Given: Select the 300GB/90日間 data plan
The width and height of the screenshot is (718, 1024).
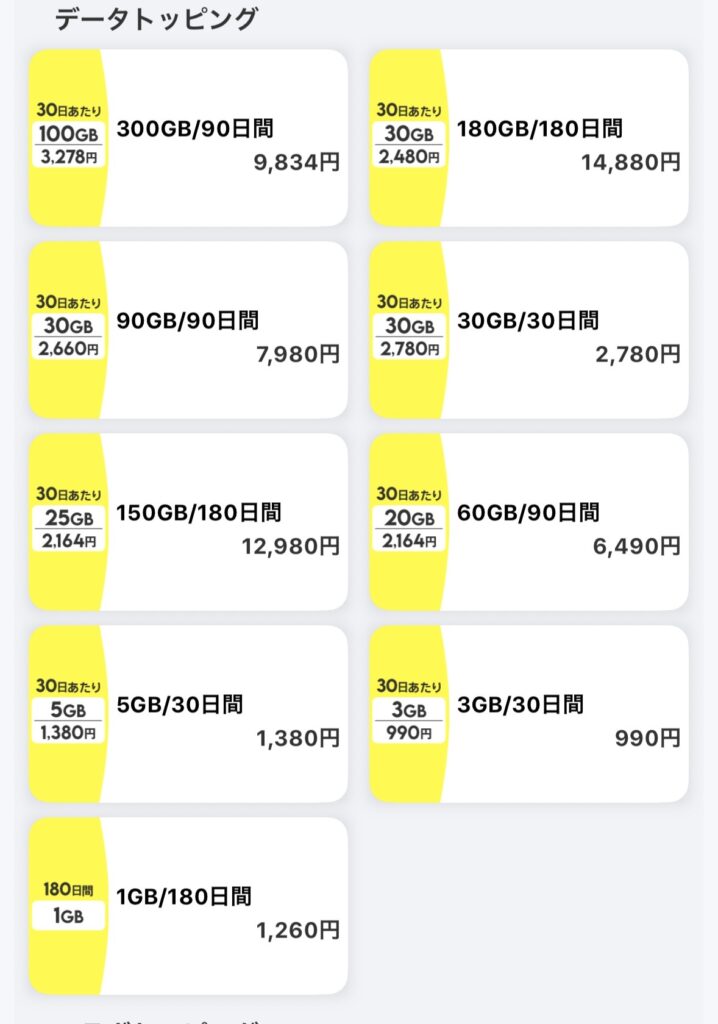Looking at the screenshot, I should (188, 138).
